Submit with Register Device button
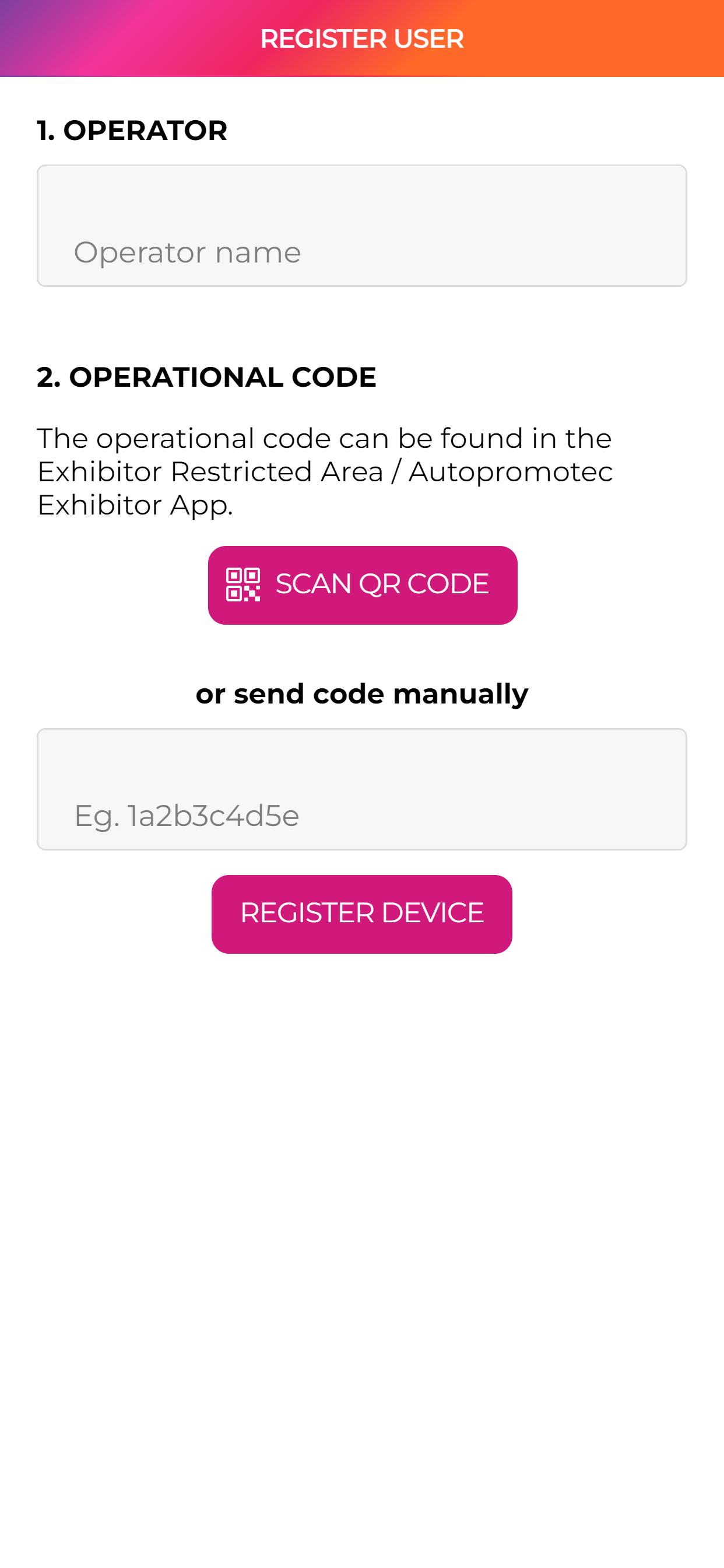Screen dimensions: 724x1568 pos(361,914)
